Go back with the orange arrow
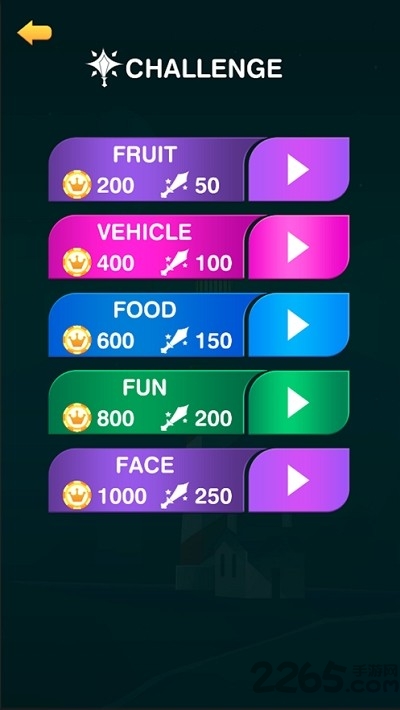400x710 pixels. pyautogui.click(x=34, y=33)
